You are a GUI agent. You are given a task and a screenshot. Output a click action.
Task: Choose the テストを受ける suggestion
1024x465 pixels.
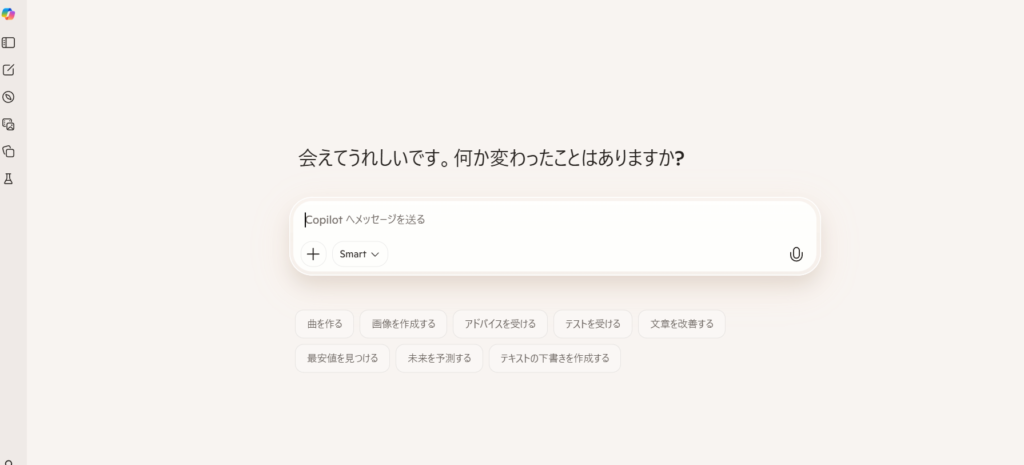point(592,324)
